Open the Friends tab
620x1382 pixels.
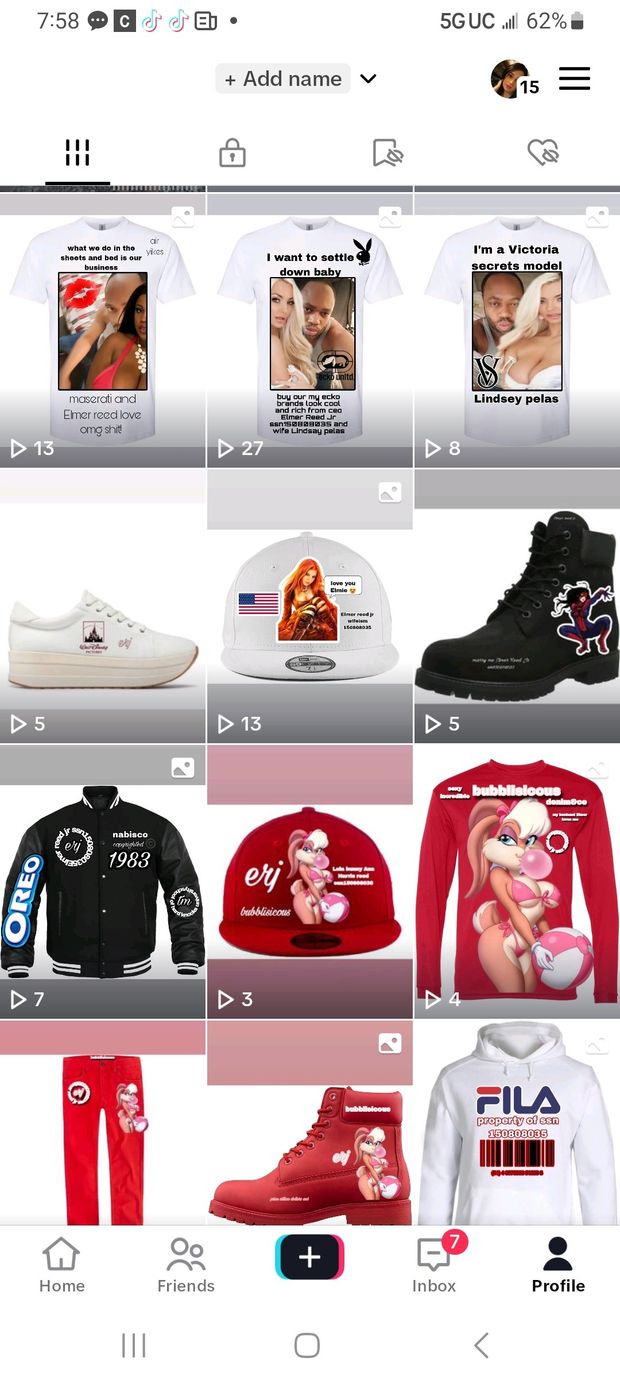(186, 1264)
